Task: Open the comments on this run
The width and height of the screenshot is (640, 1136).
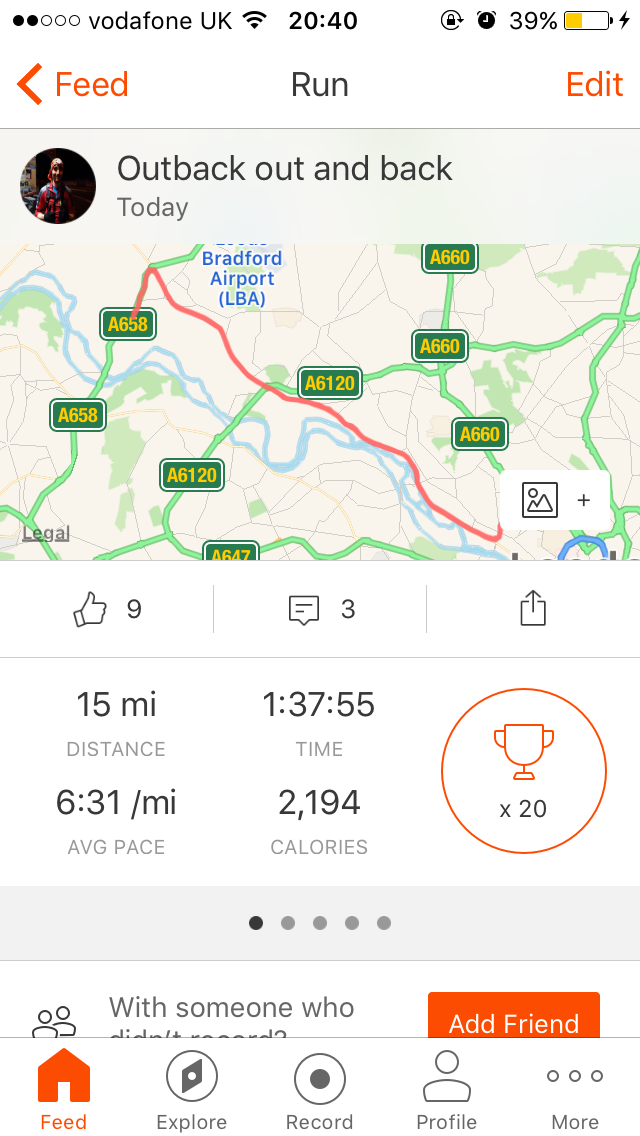Action: [x=304, y=609]
